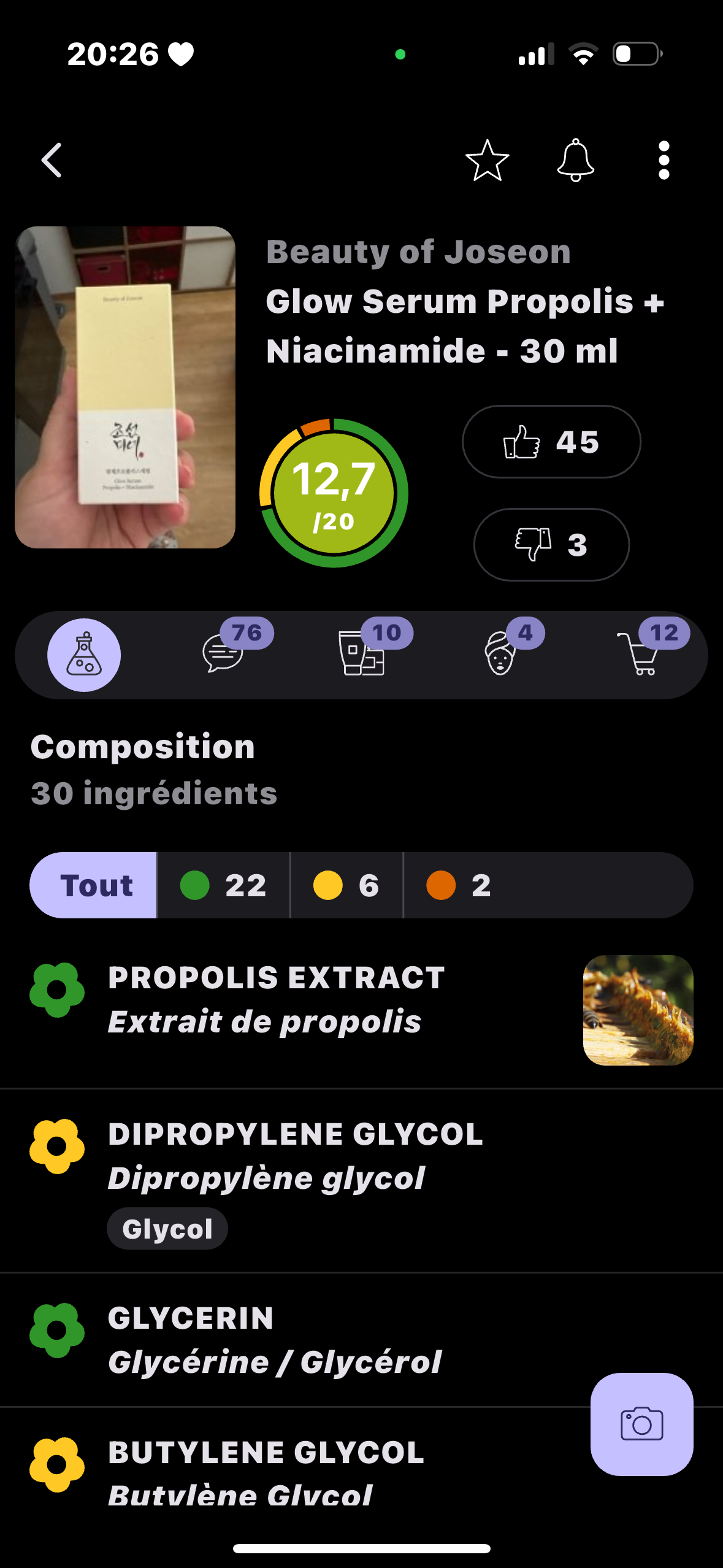Enlarge the Beauty of Joseon product photo
Viewport: 723px width, 1568px height.
(x=125, y=387)
